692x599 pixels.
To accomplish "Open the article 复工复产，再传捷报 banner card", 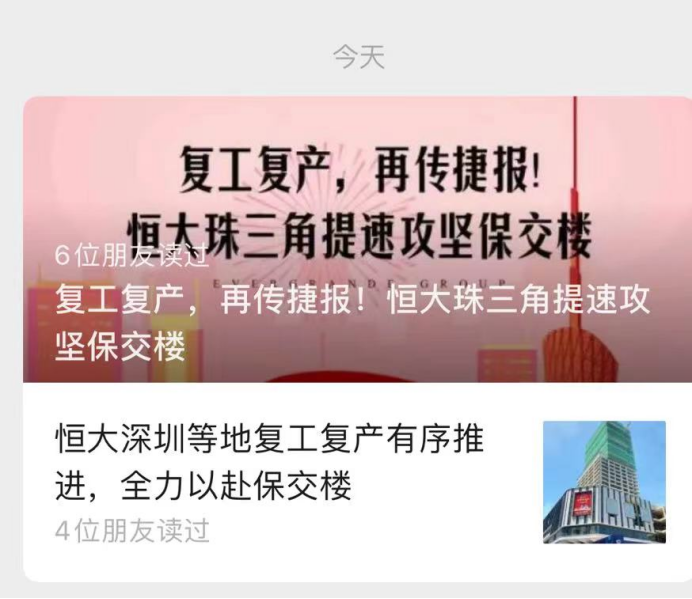I will click(357, 240).
